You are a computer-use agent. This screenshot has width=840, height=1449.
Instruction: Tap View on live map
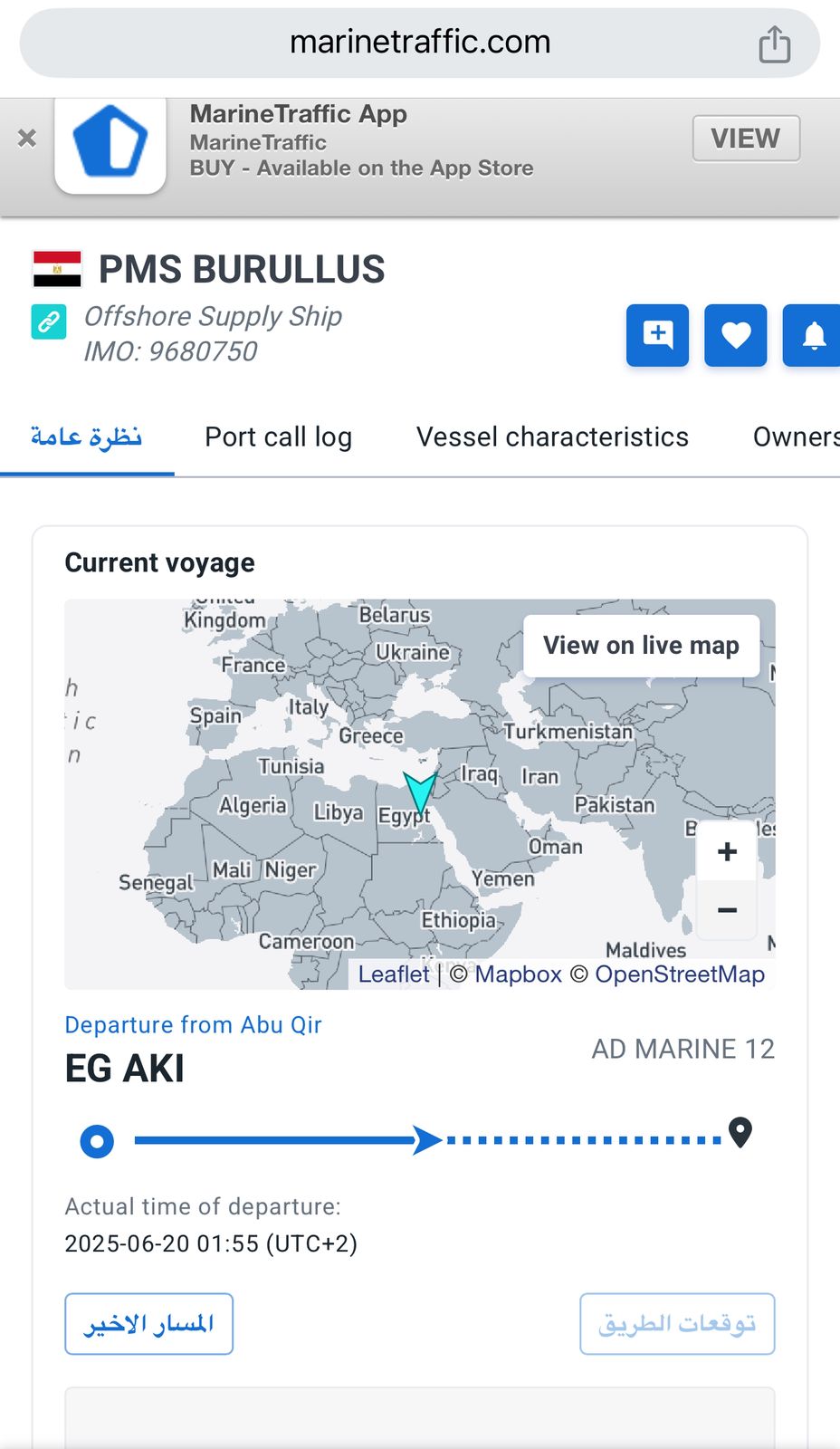coord(641,646)
